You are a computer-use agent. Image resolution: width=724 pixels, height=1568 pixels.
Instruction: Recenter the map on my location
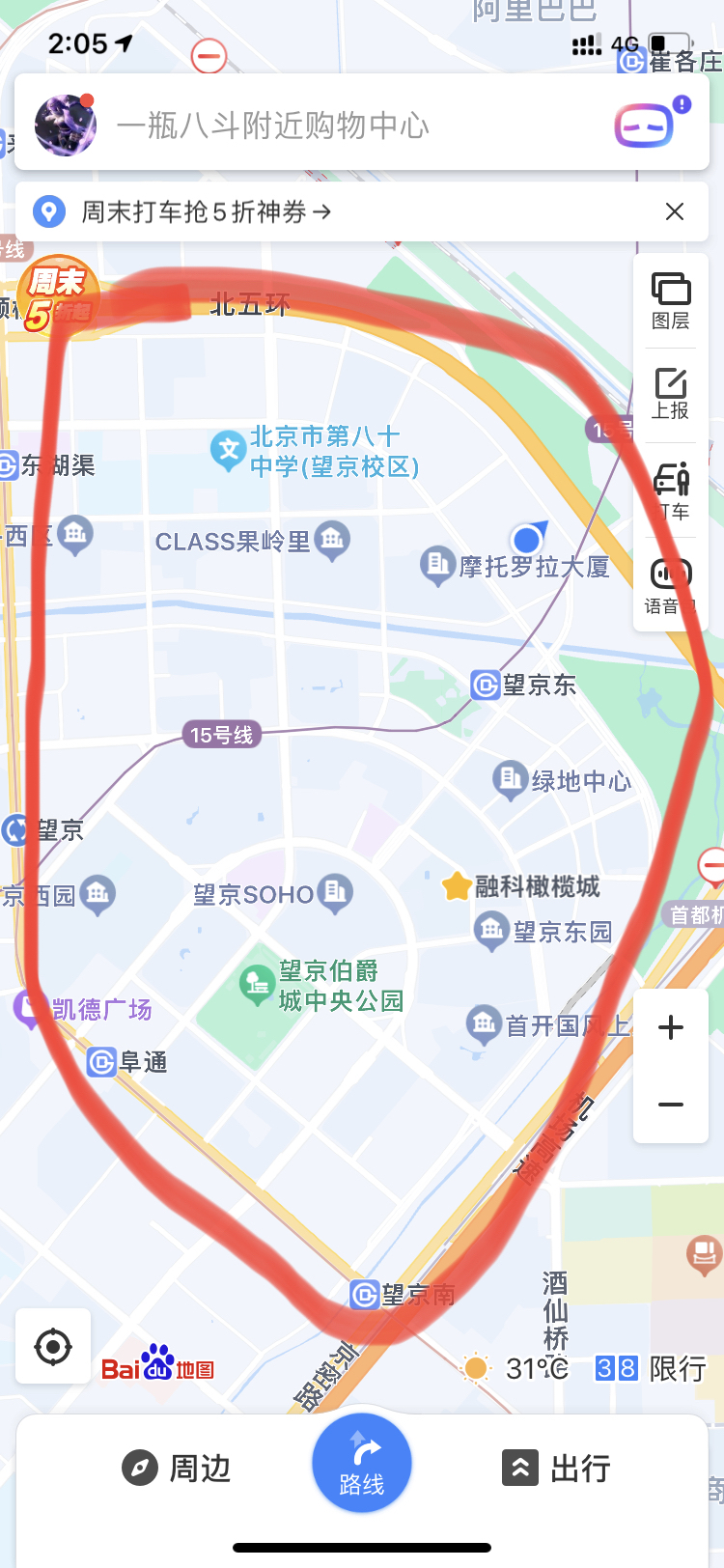53,1346
